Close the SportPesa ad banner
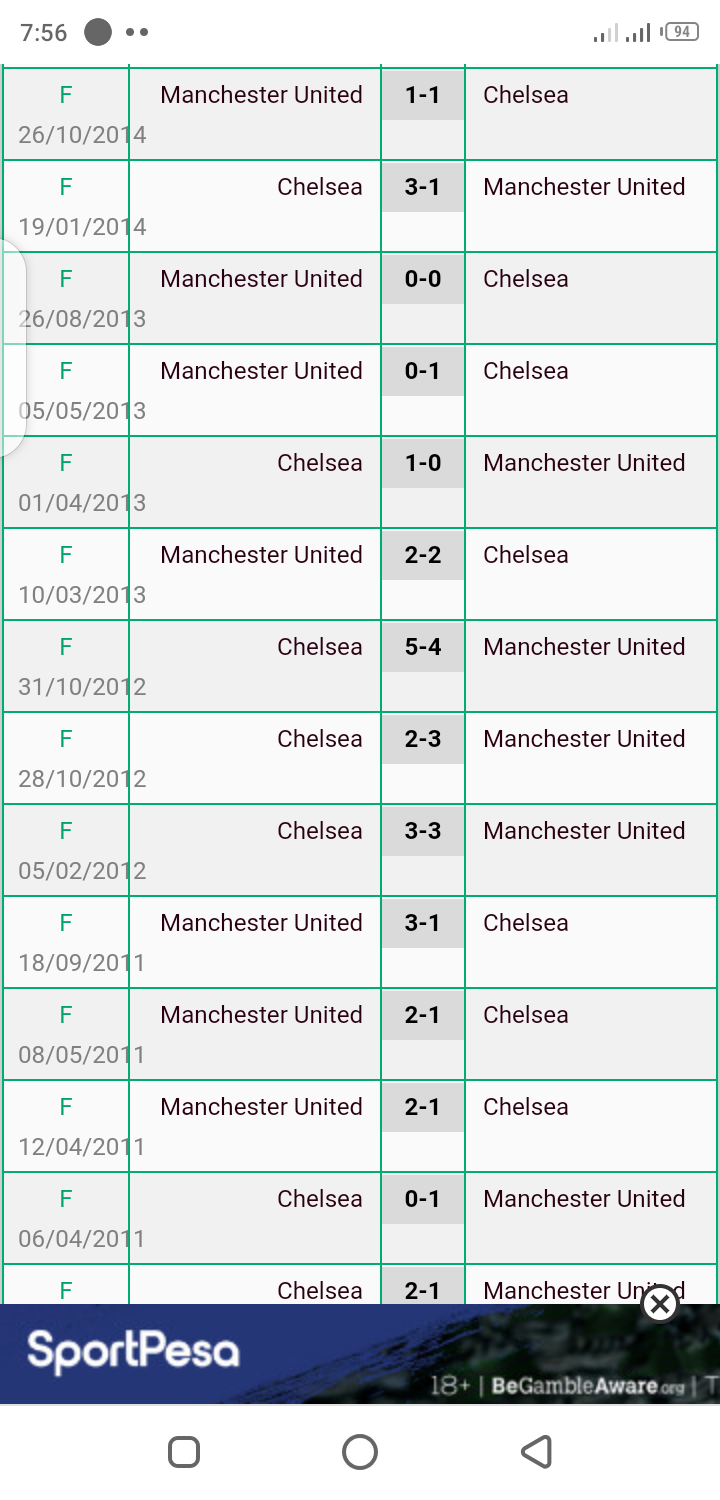Image resolution: width=720 pixels, height=1500 pixels. coord(660,1304)
